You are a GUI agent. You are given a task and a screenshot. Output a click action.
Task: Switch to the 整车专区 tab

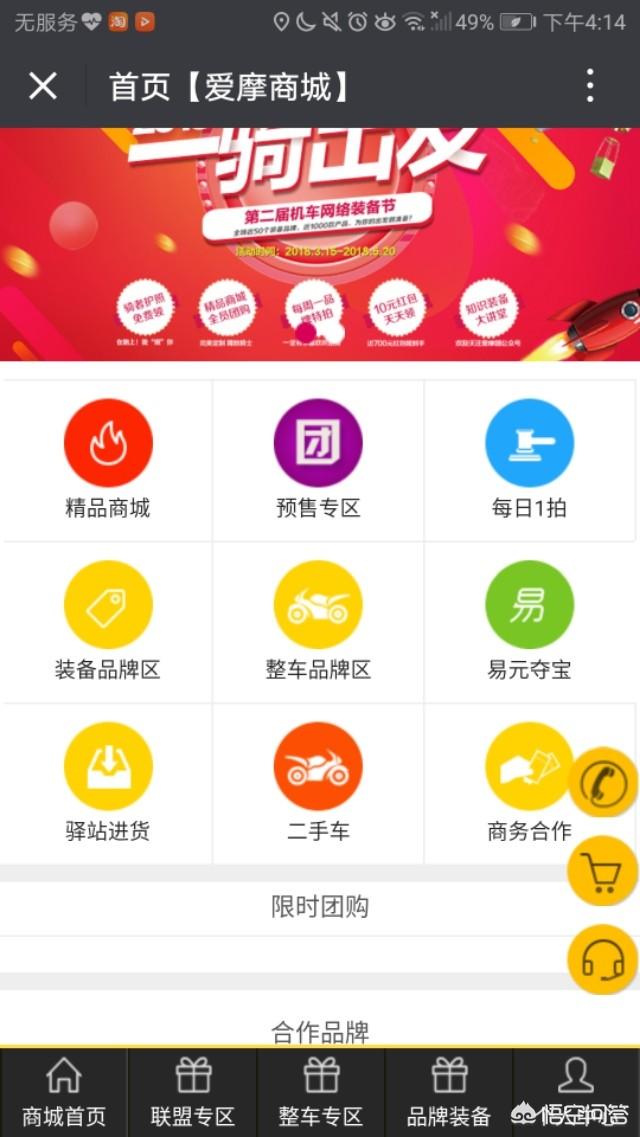pyautogui.click(x=320, y=1093)
